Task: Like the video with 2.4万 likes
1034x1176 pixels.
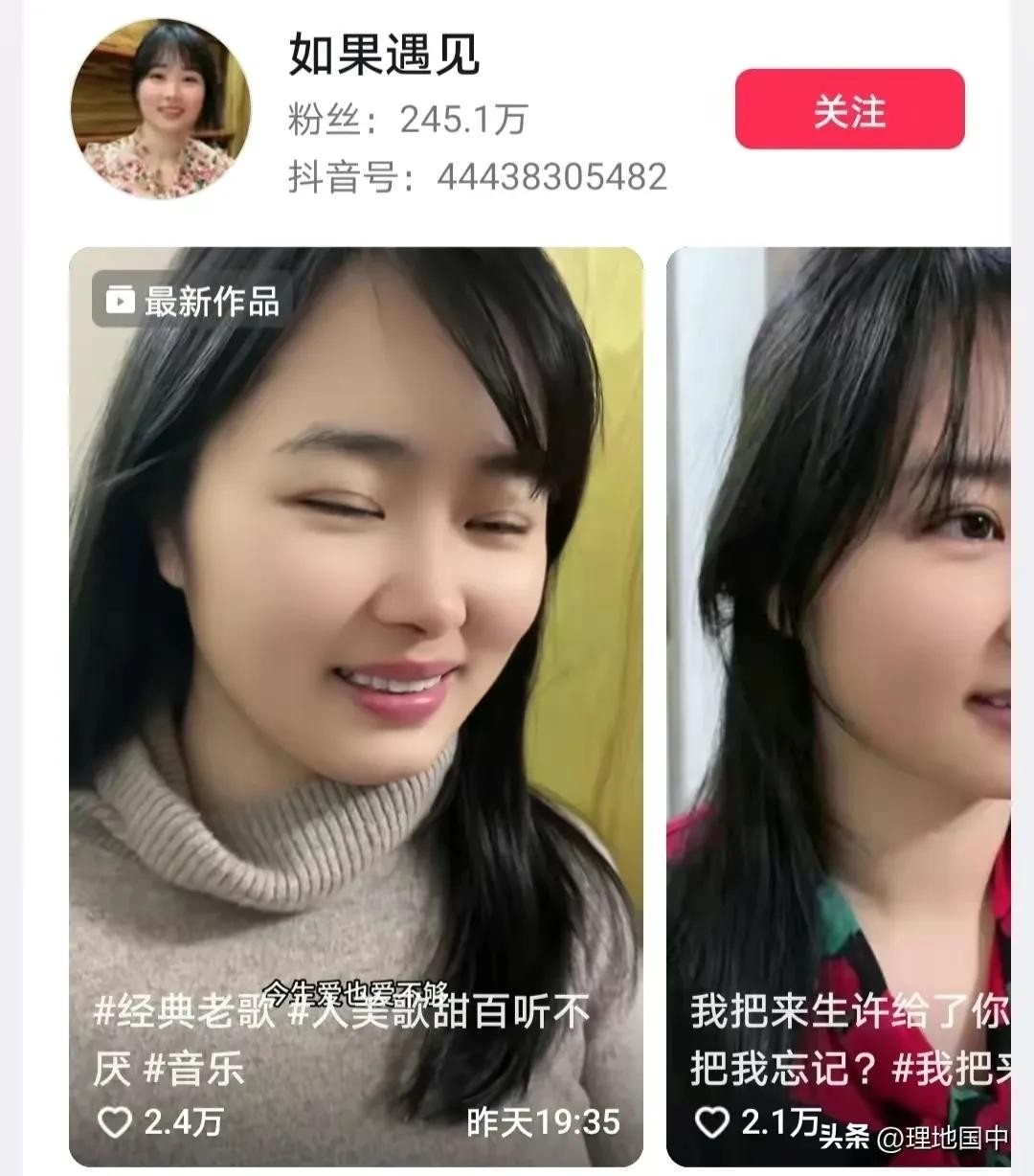Action: click(115, 1121)
